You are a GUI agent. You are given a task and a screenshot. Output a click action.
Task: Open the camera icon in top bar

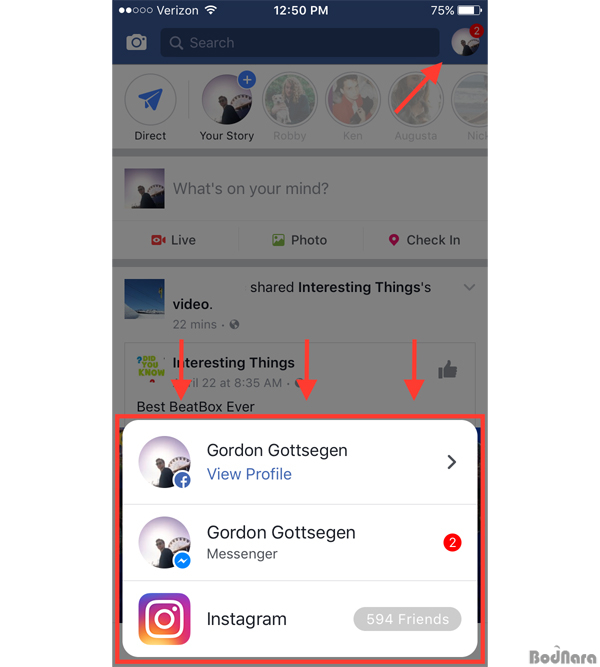tap(137, 43)
